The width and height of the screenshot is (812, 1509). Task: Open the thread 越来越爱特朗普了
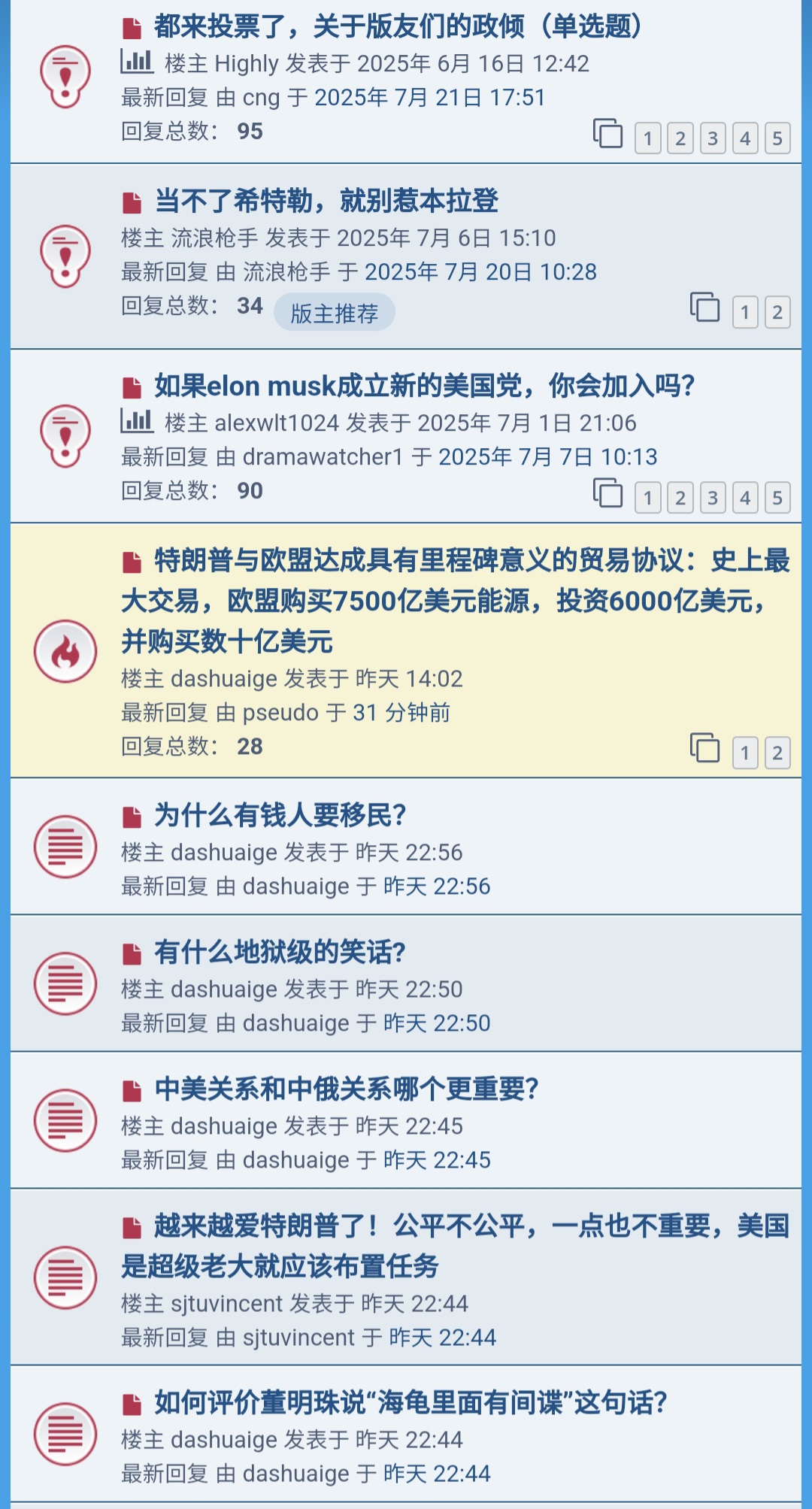[x=456, y=1245]
